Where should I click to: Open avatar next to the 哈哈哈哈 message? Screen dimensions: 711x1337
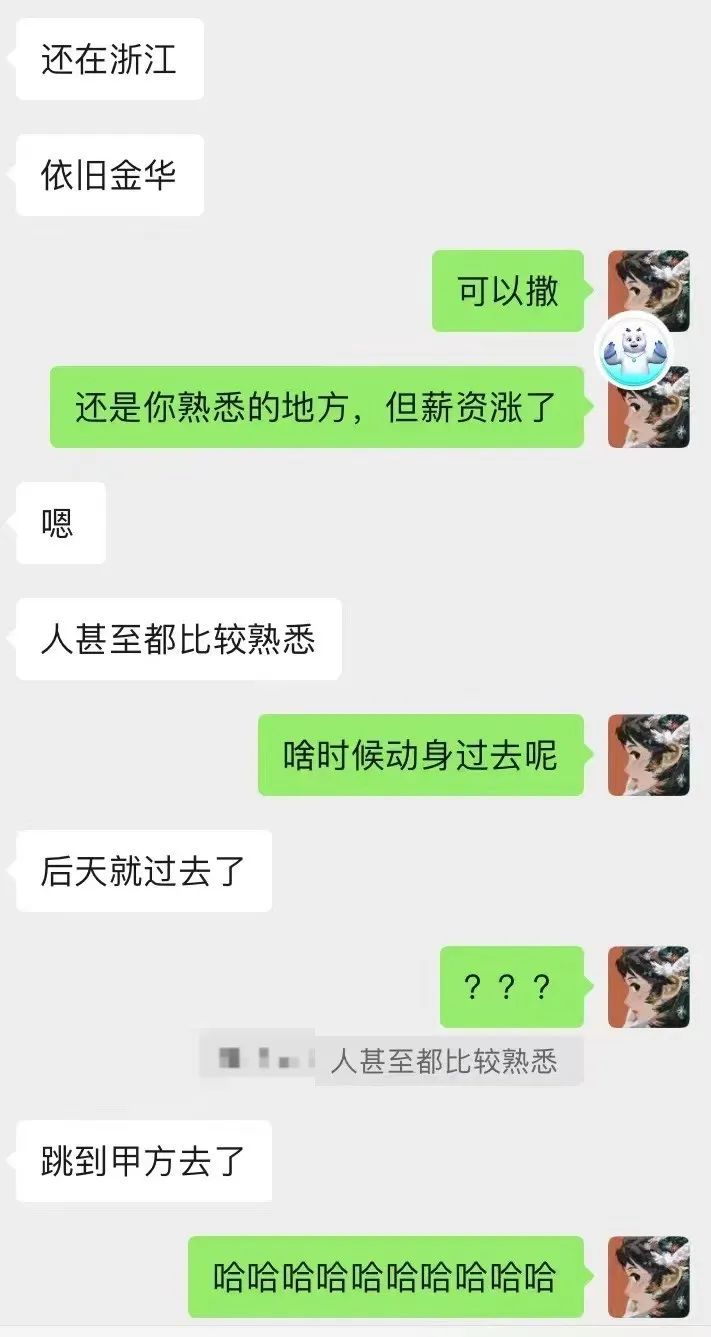click(x=649, y=1277)
